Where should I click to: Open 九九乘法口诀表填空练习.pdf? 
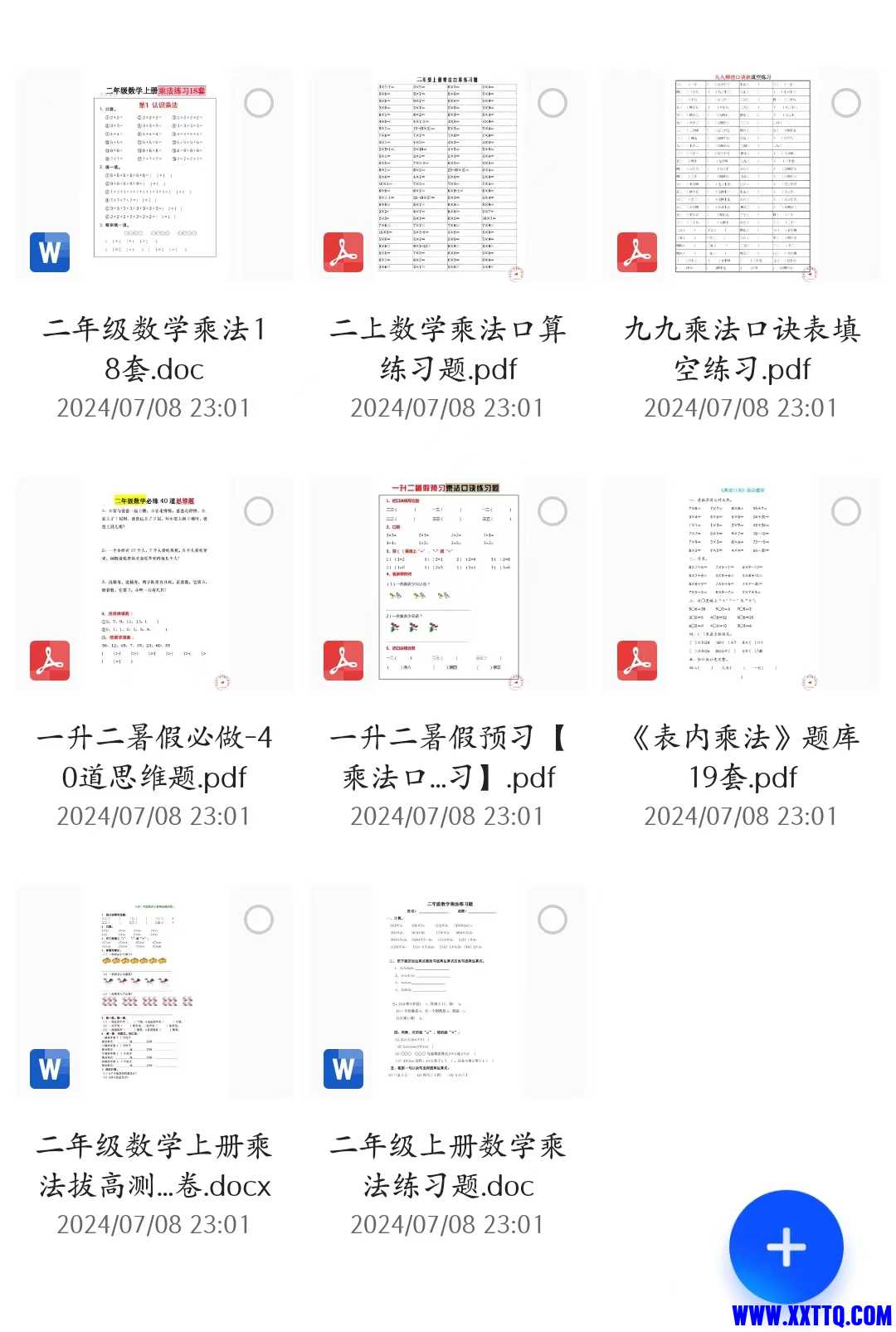(742, 177)
